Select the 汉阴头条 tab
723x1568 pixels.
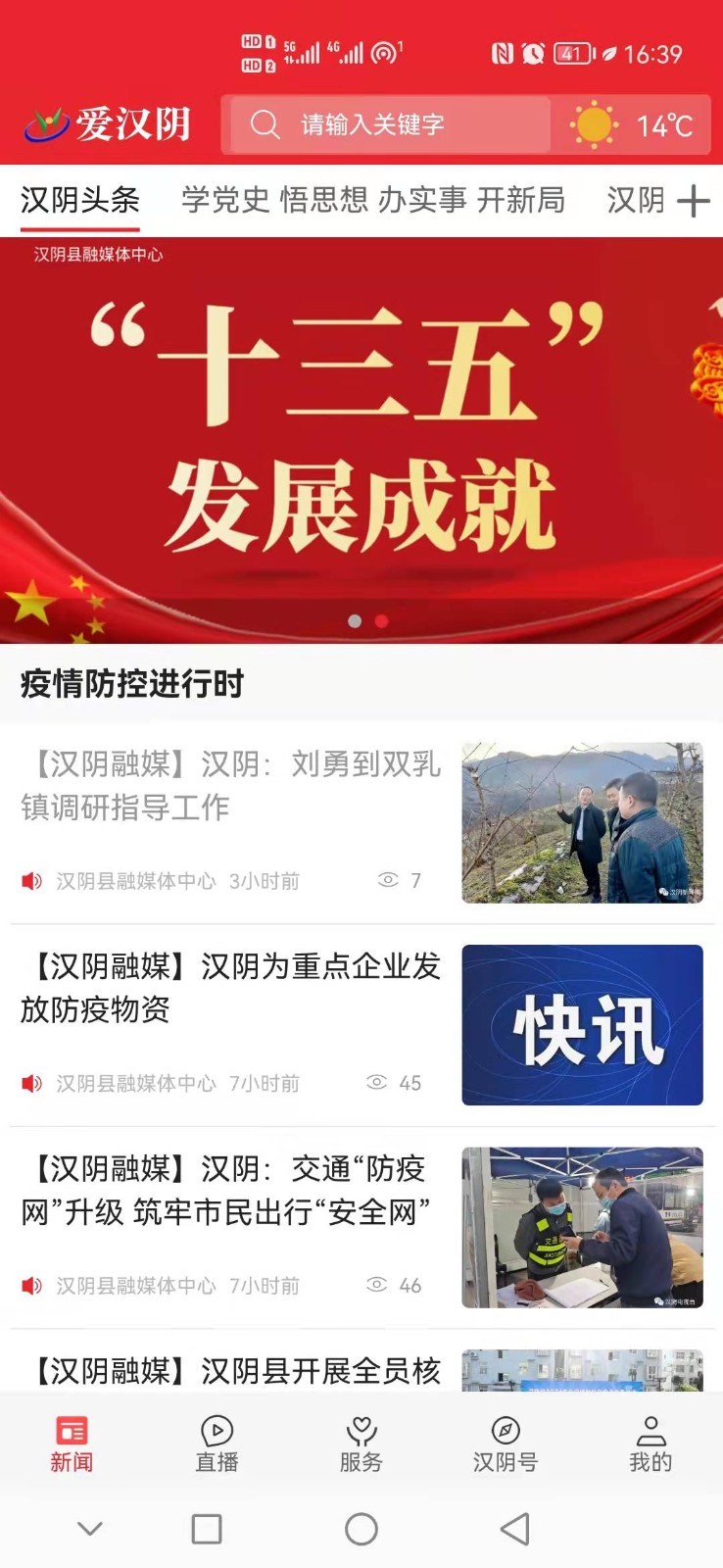80,201
